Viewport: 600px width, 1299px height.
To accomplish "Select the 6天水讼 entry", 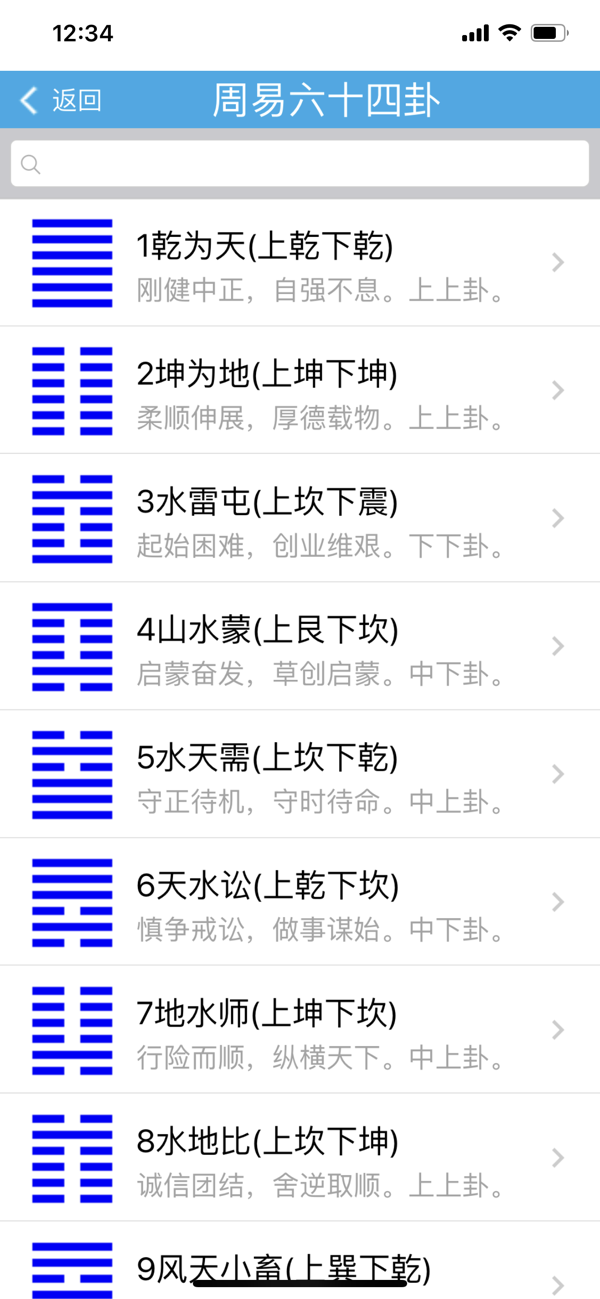I will click(300, 903).
